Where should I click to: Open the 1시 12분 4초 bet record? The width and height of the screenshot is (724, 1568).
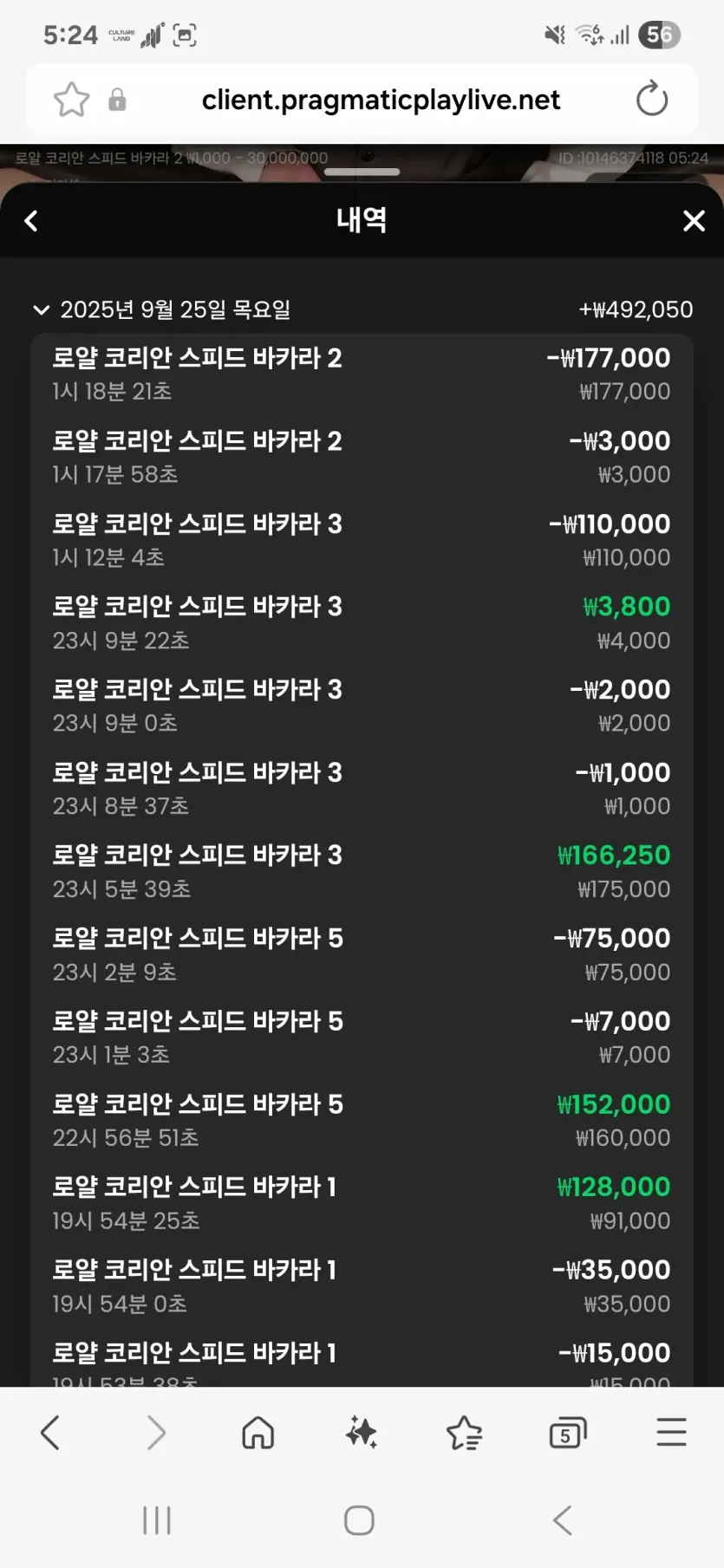point(362,540)
